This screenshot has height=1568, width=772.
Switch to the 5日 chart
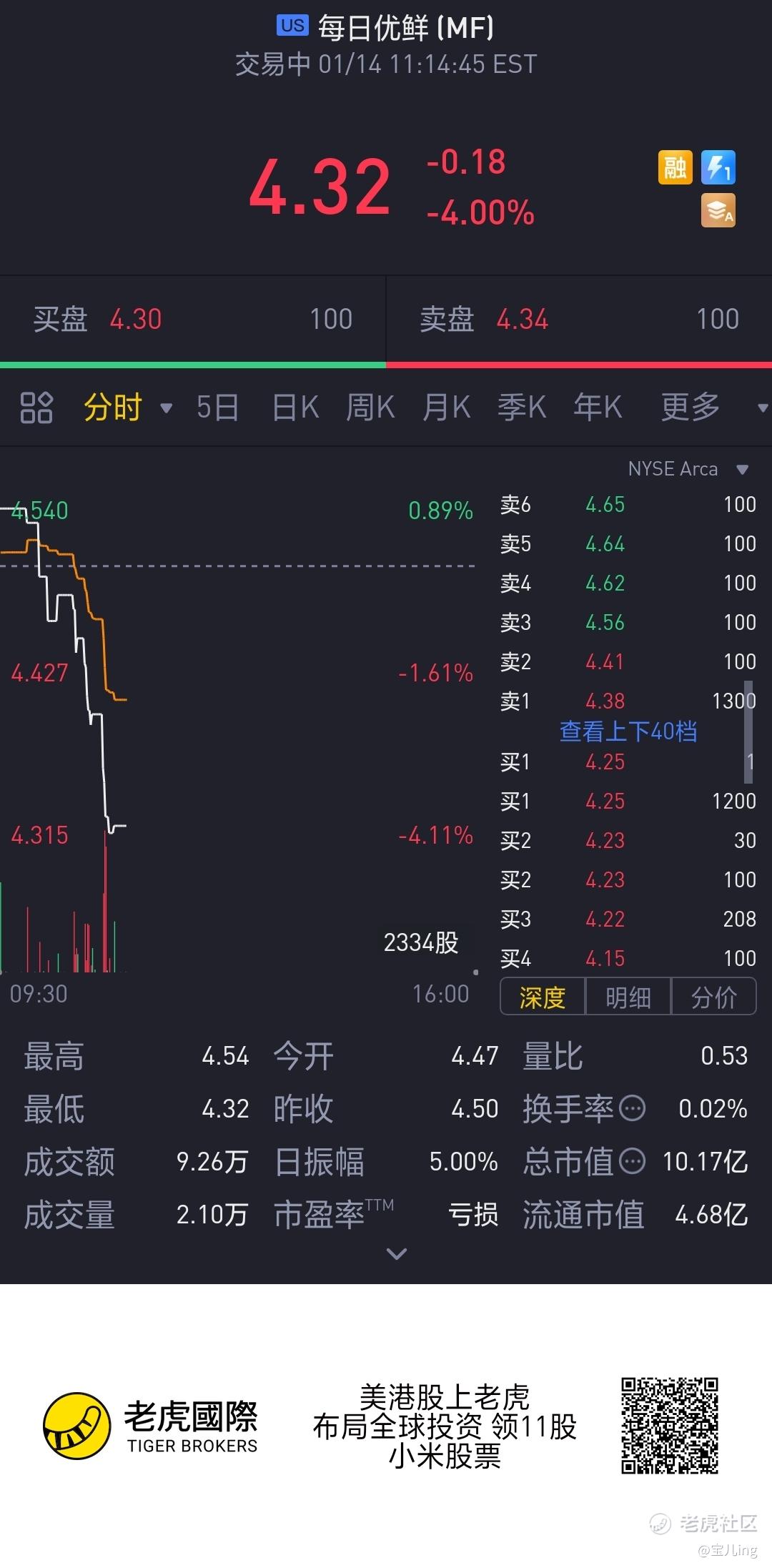tap(217, 408)
